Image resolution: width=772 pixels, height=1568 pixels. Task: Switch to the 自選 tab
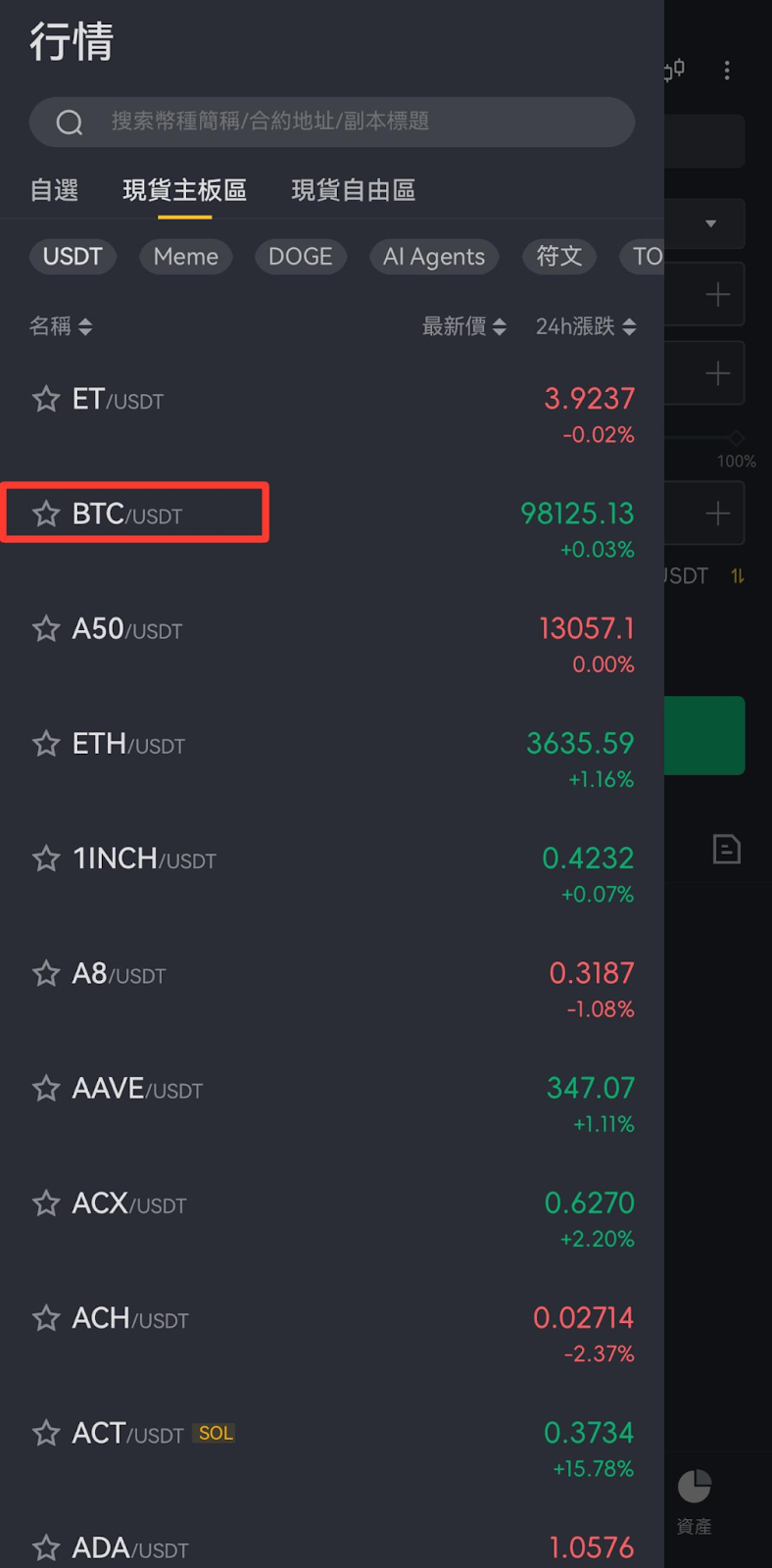click(54, 190)
